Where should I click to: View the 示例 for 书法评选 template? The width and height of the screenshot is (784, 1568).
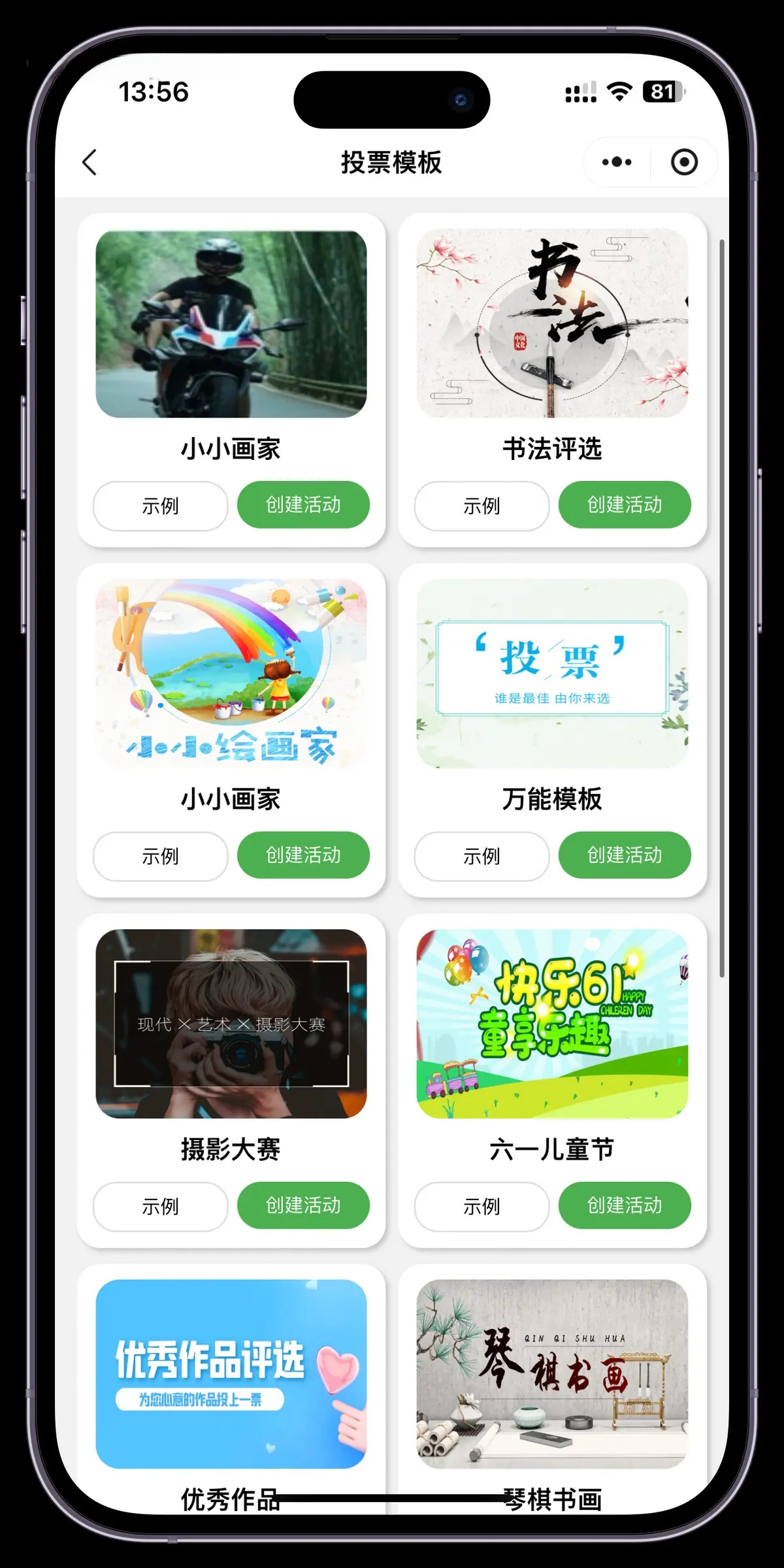[x=482, y=506]
